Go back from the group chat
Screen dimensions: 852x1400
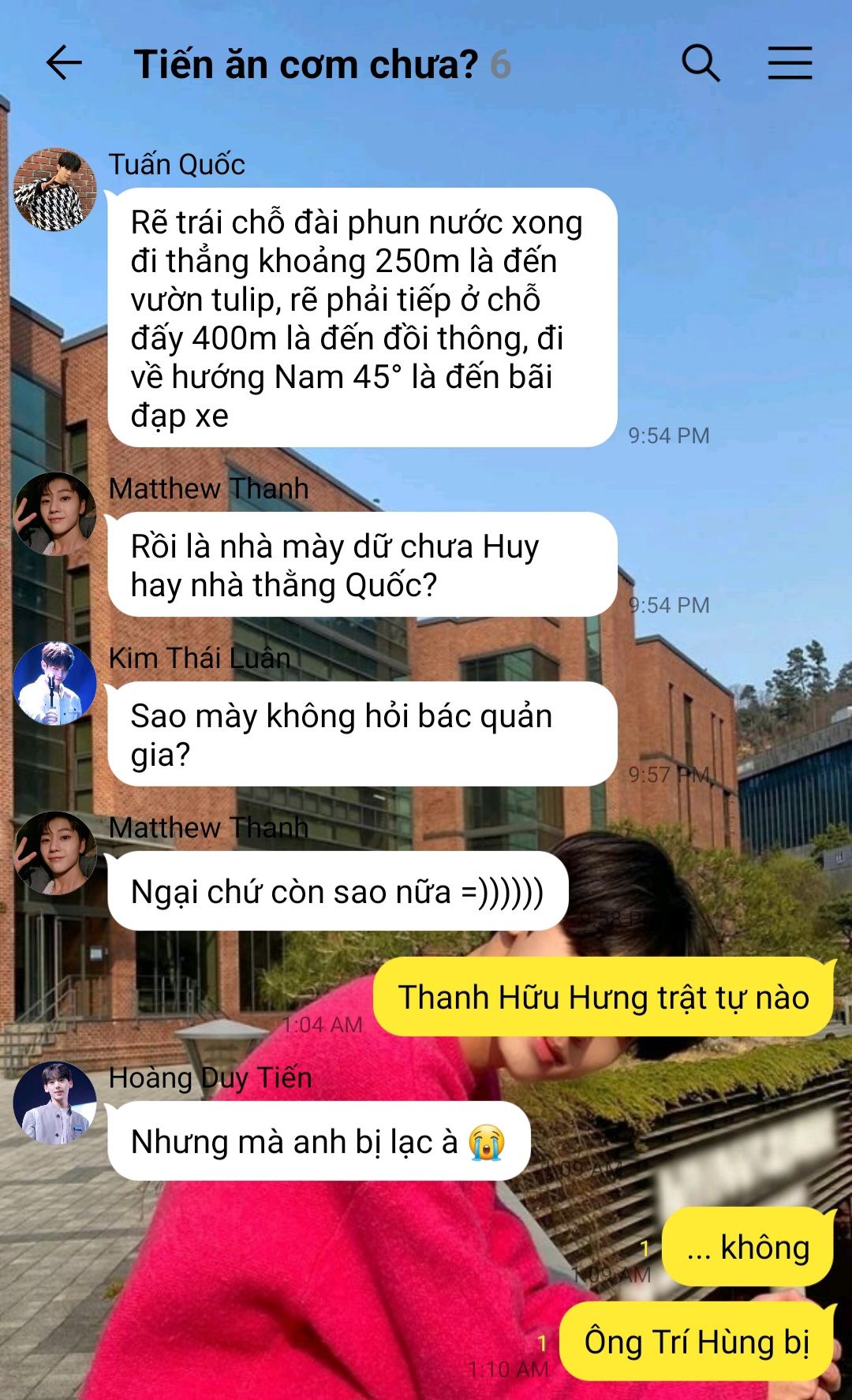(64, 63)
